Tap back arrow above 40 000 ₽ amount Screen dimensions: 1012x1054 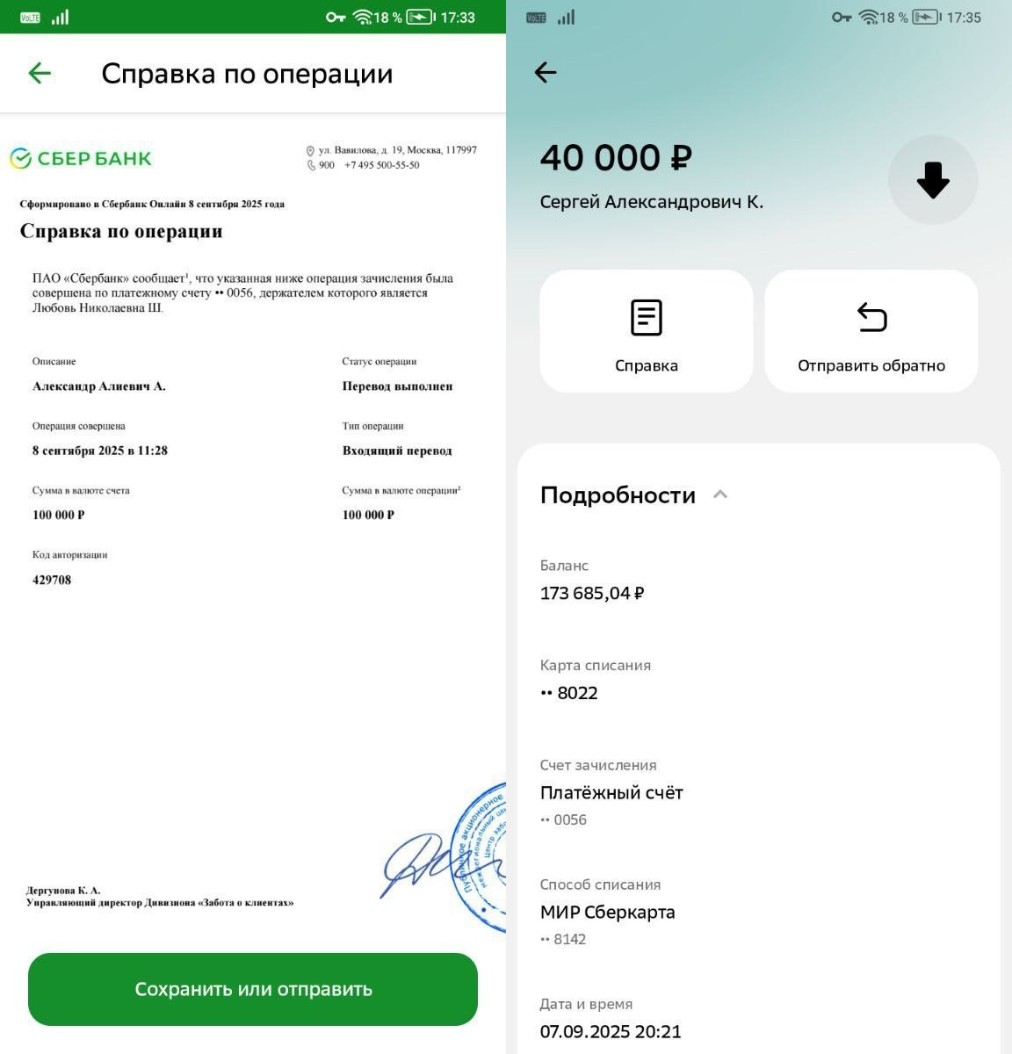[x=545, y=72]
